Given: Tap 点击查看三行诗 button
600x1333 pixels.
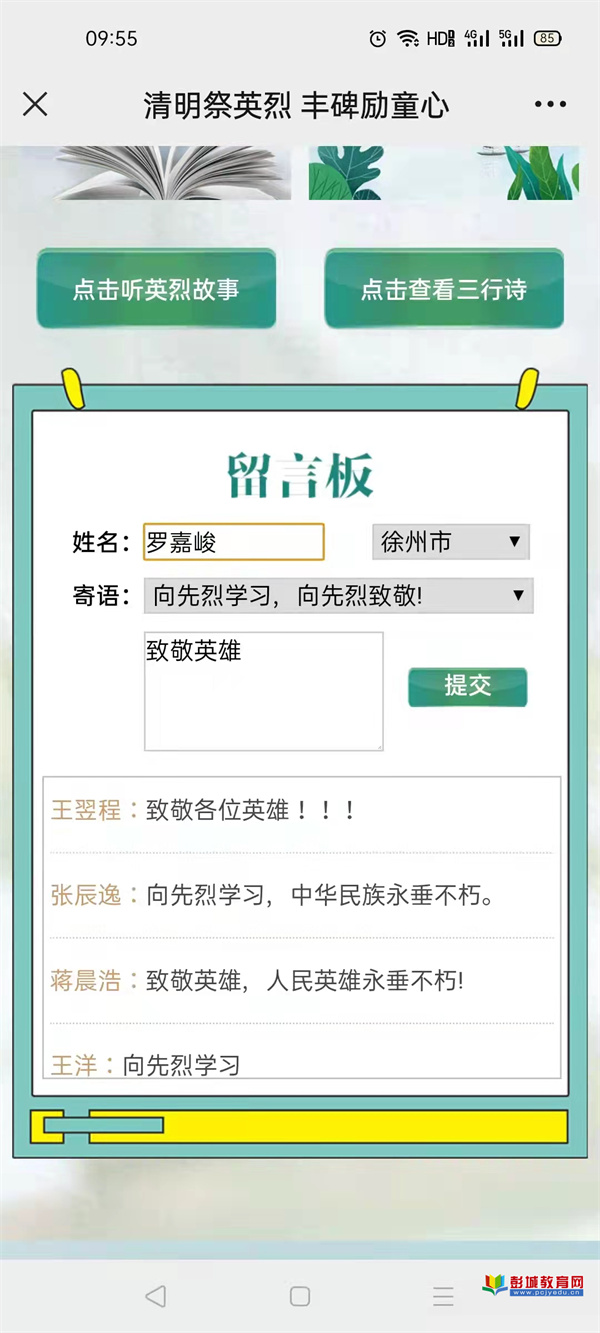Looking at the screenshot, I should click(x=444, y=290).
